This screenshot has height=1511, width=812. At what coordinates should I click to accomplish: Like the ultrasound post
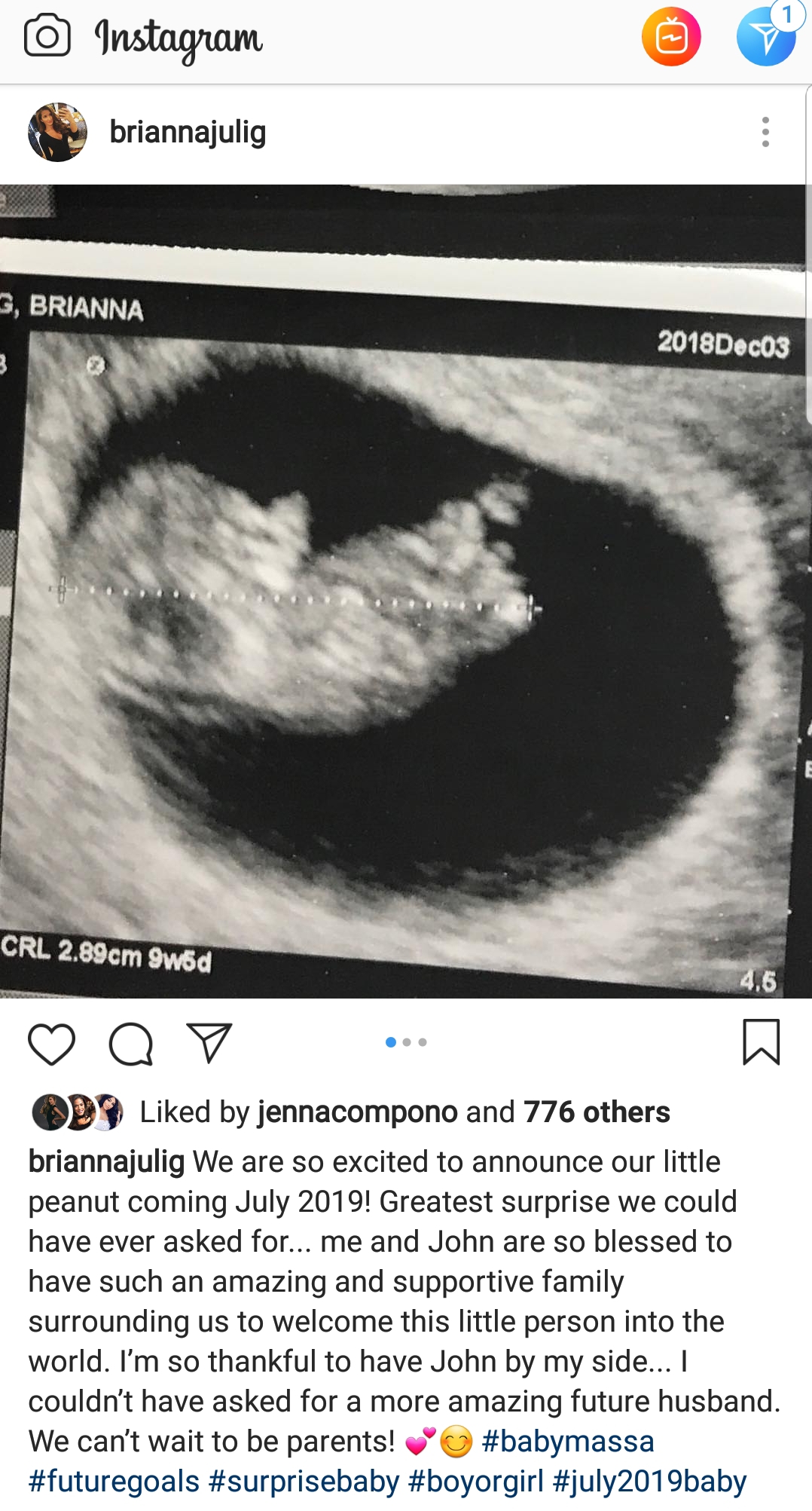pyautogui.click(x=51, y=1045)
